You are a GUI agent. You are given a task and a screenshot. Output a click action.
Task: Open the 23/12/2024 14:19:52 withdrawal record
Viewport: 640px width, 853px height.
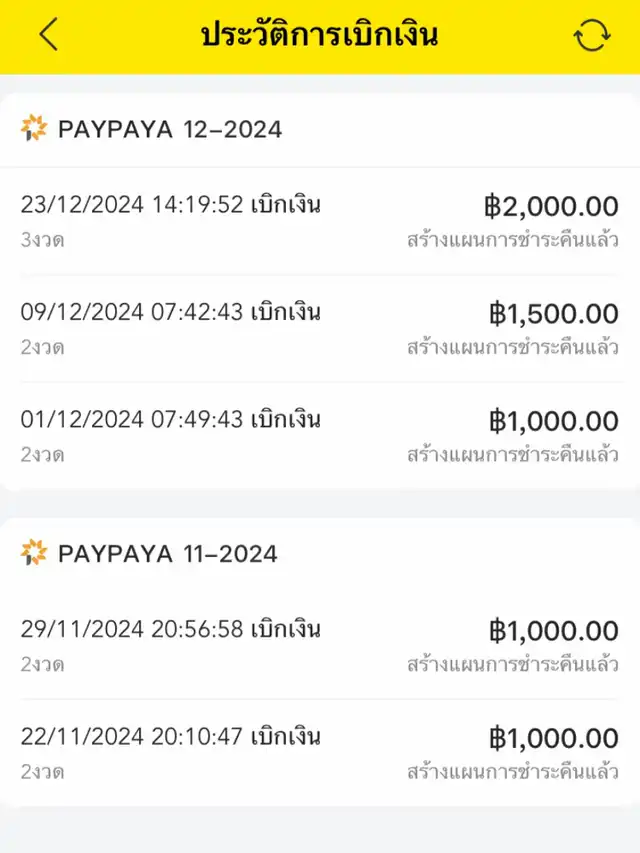320,222
